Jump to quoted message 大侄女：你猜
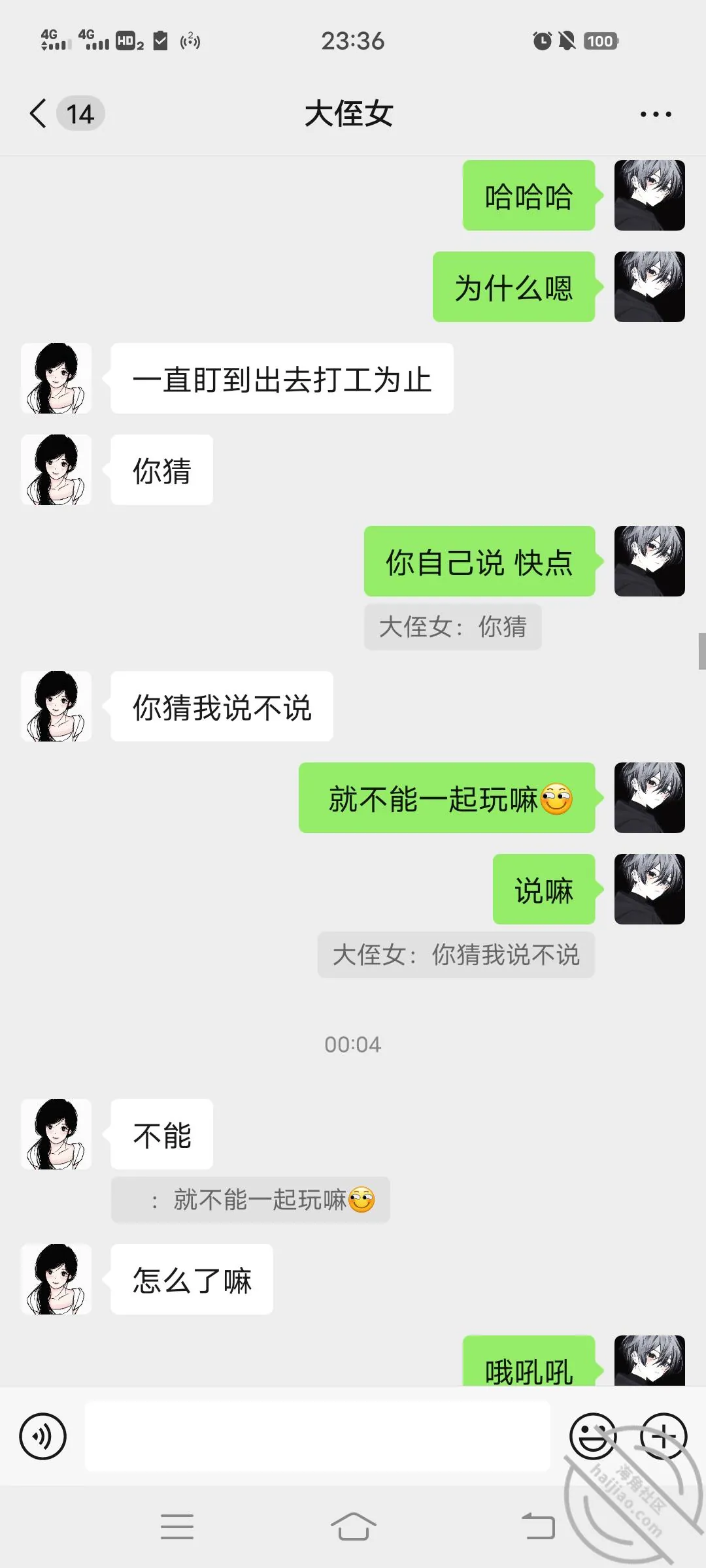 coord(452,627)
